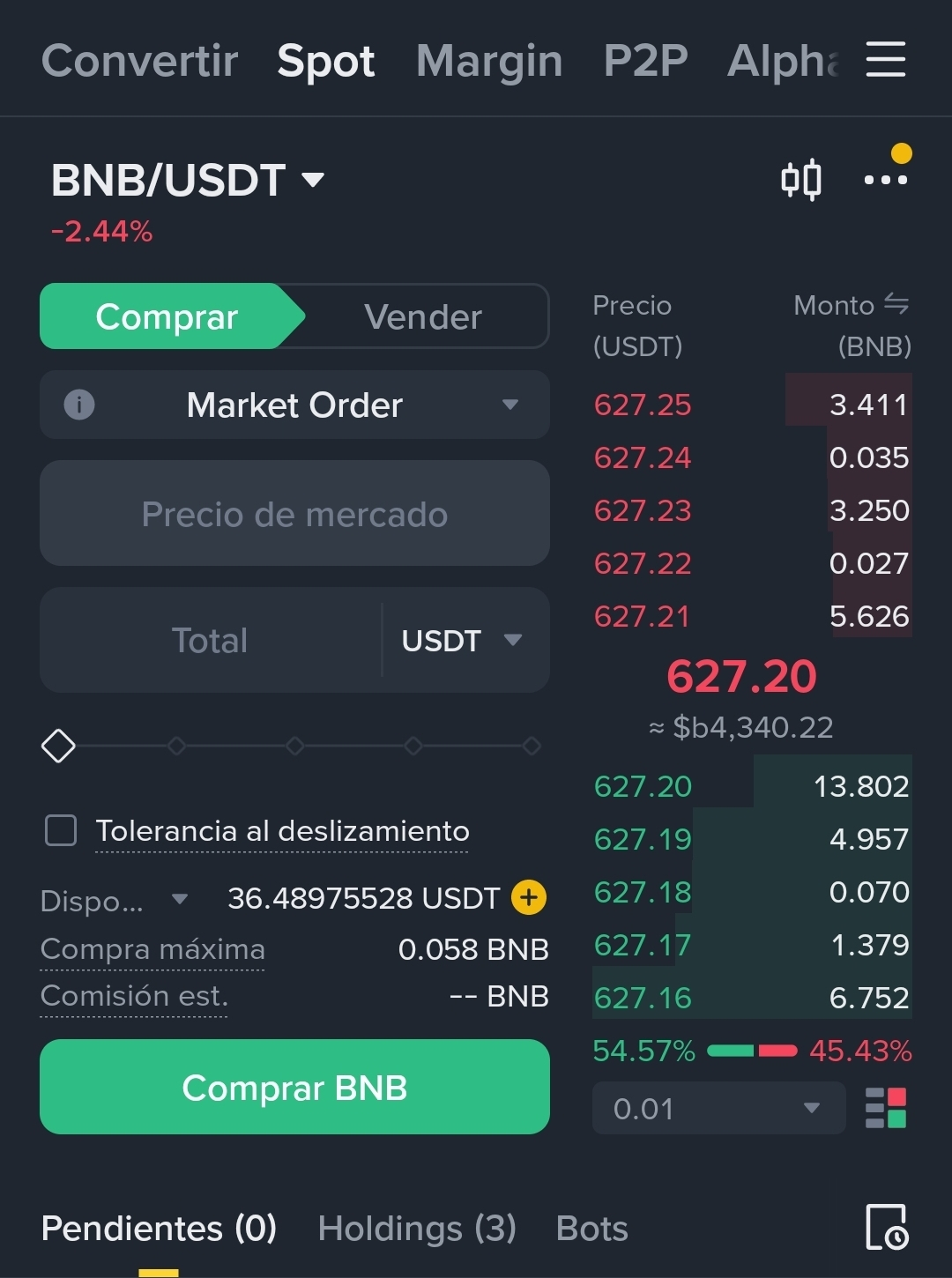Image resolution: width=952 pixels, height=1278 pixels.
Task: Open the BNB/USDT pair selector
Action: click(187, 181)
